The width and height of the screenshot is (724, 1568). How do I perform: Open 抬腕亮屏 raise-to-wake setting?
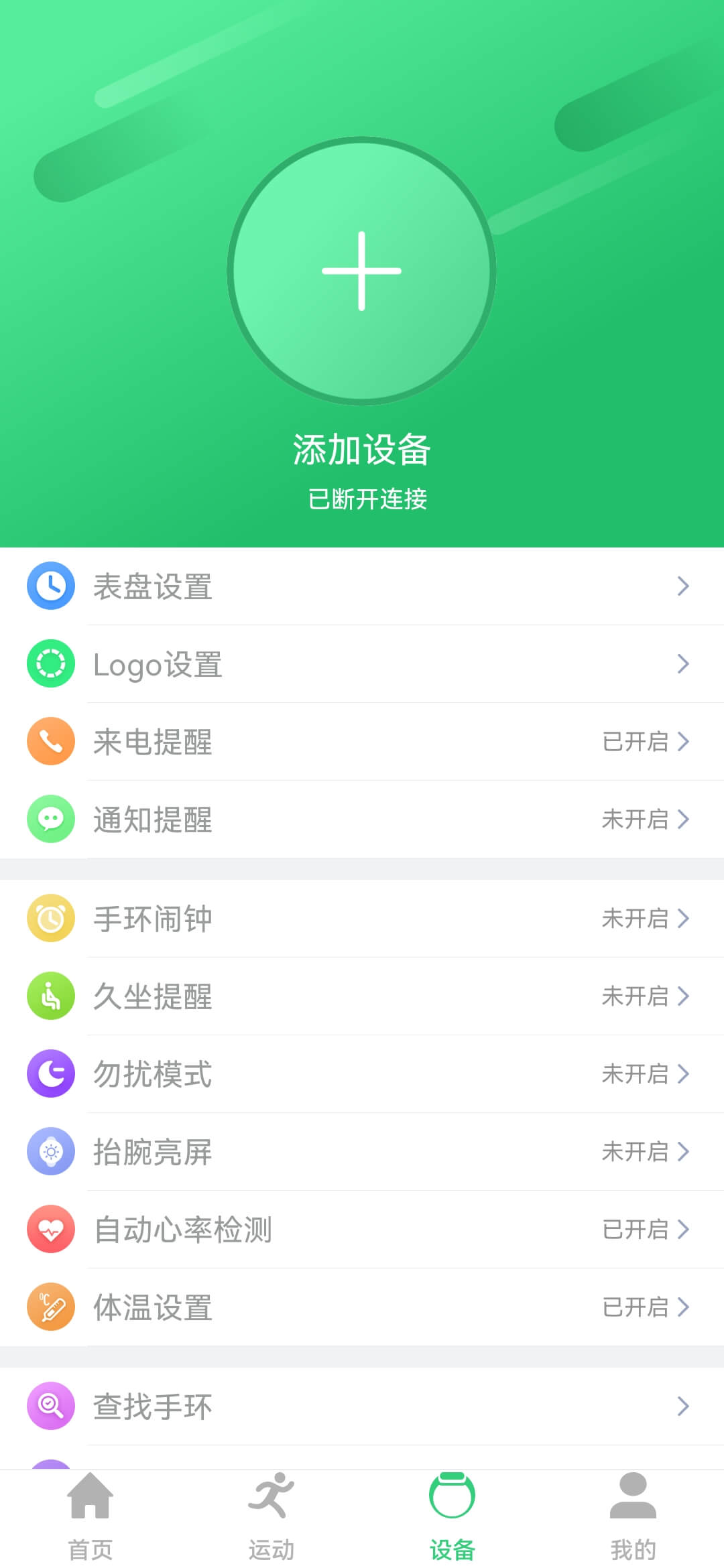click(362, 1152)
